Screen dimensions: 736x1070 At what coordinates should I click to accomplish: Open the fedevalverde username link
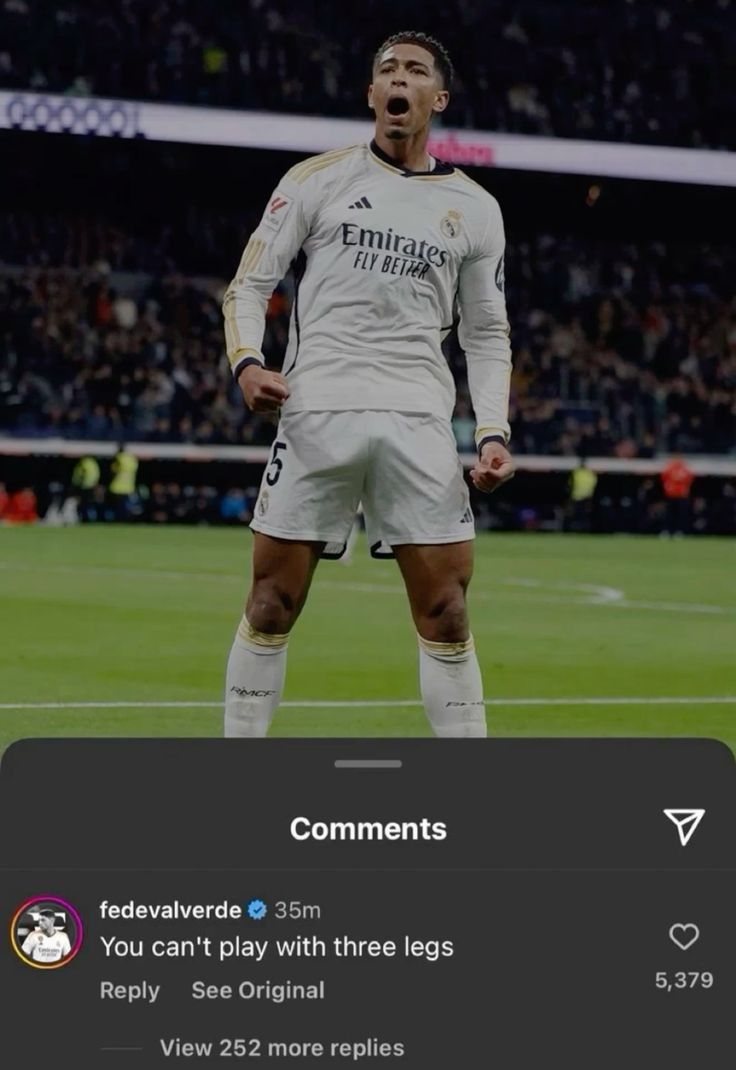pos(170,910)
